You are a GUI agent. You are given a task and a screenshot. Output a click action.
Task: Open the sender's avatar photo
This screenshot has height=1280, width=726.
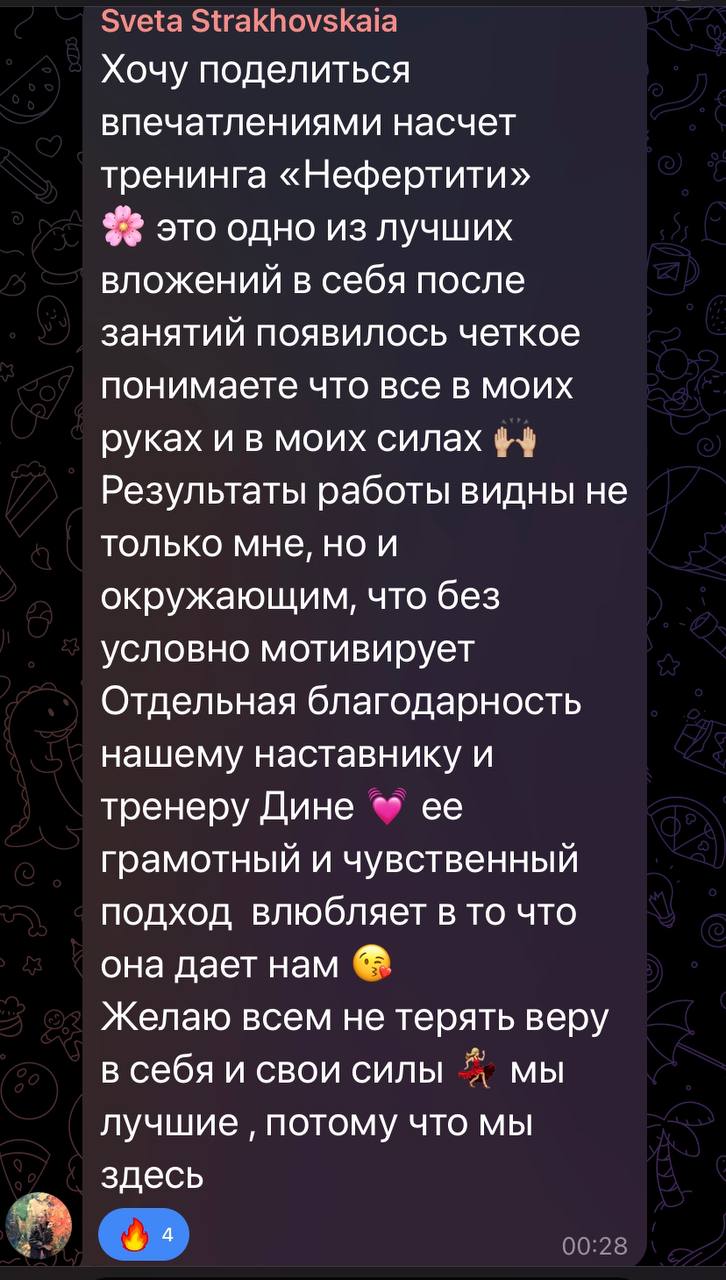click(x=38, y=1229)
